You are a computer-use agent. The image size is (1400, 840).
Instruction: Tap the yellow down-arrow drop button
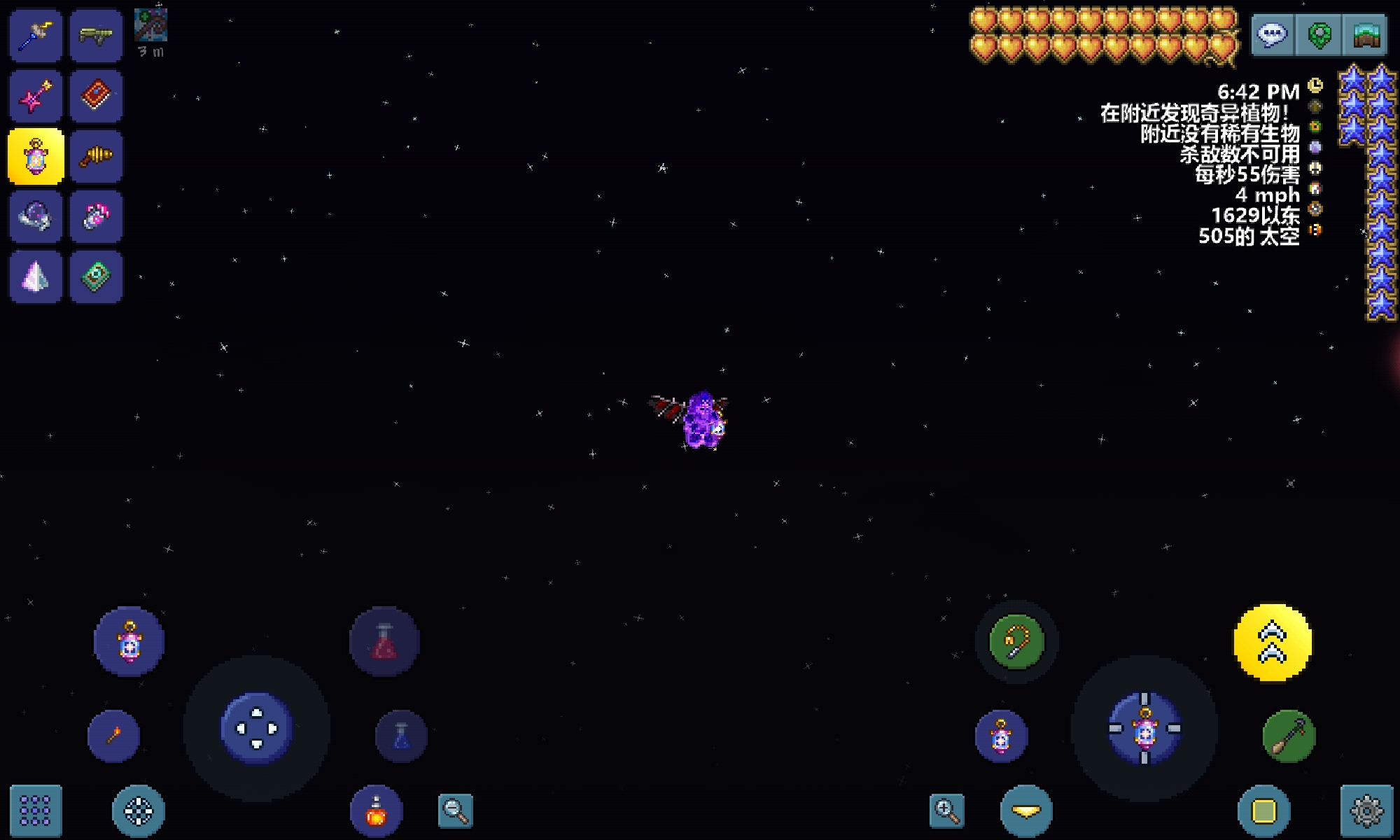pyautogui.click(x=1026, y=811)
